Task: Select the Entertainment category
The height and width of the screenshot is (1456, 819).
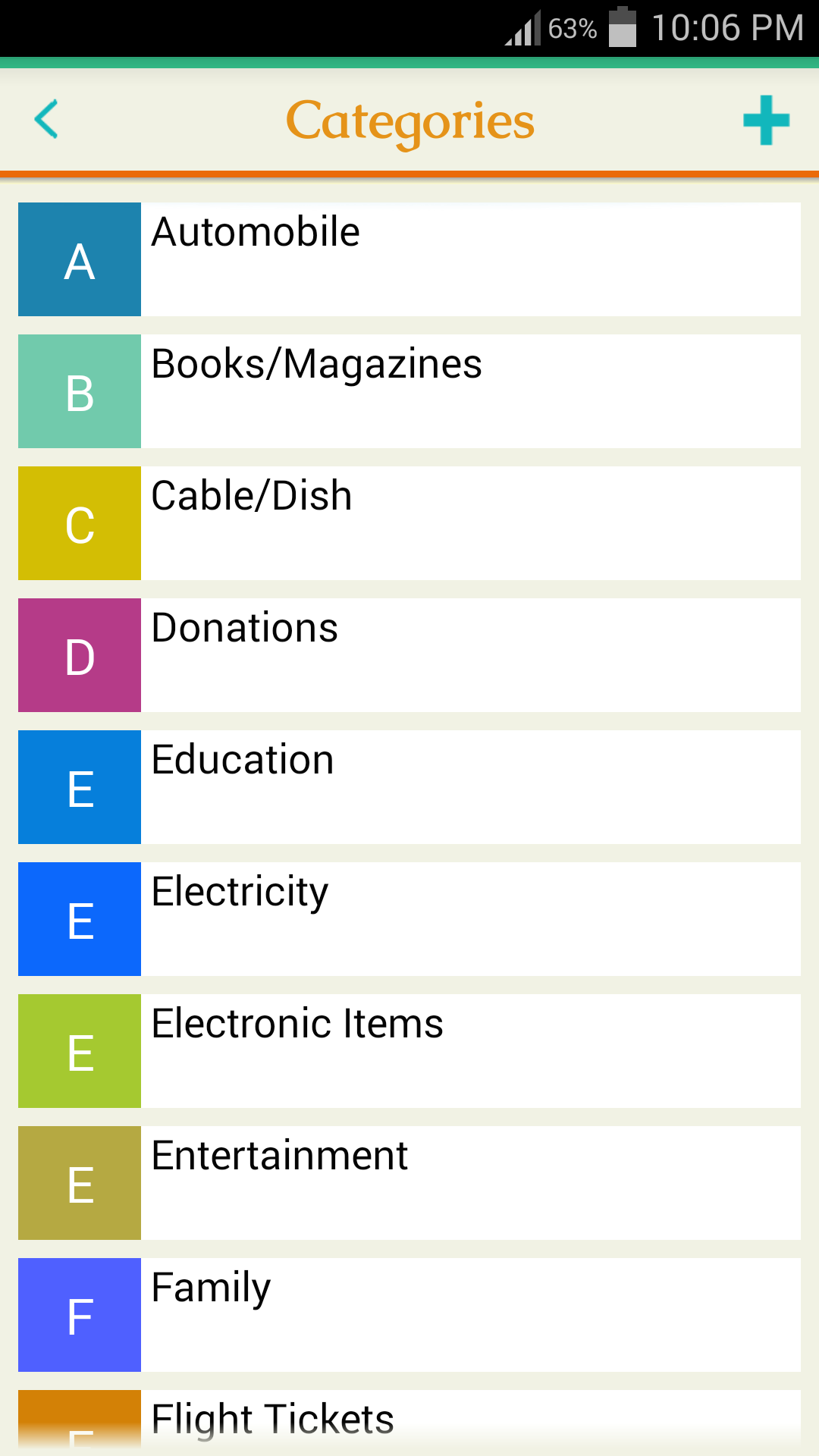Action: point(470,1182)
